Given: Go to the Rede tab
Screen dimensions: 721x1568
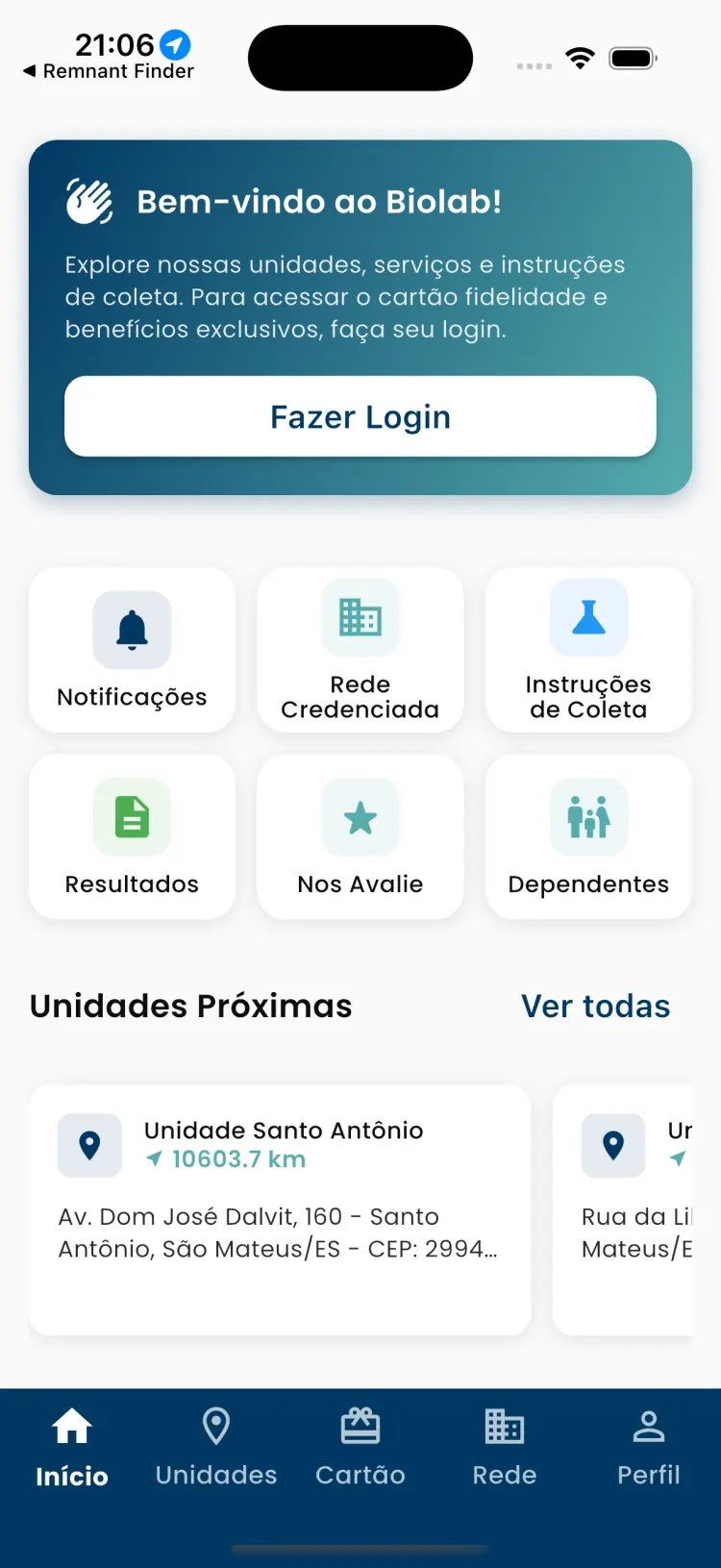Looking at the screenshot, I should click(505, 1448).
